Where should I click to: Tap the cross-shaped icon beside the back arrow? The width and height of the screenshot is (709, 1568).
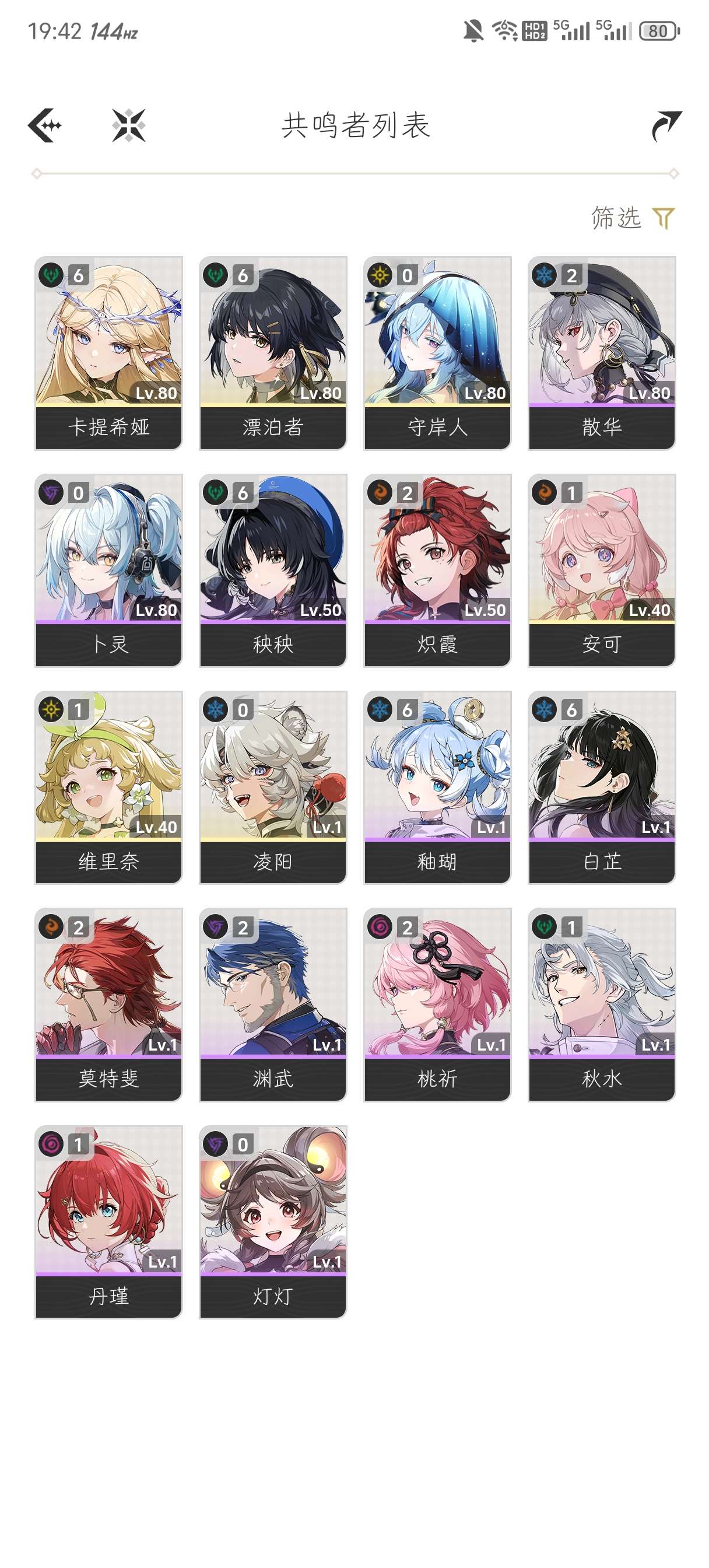[129, 125]
